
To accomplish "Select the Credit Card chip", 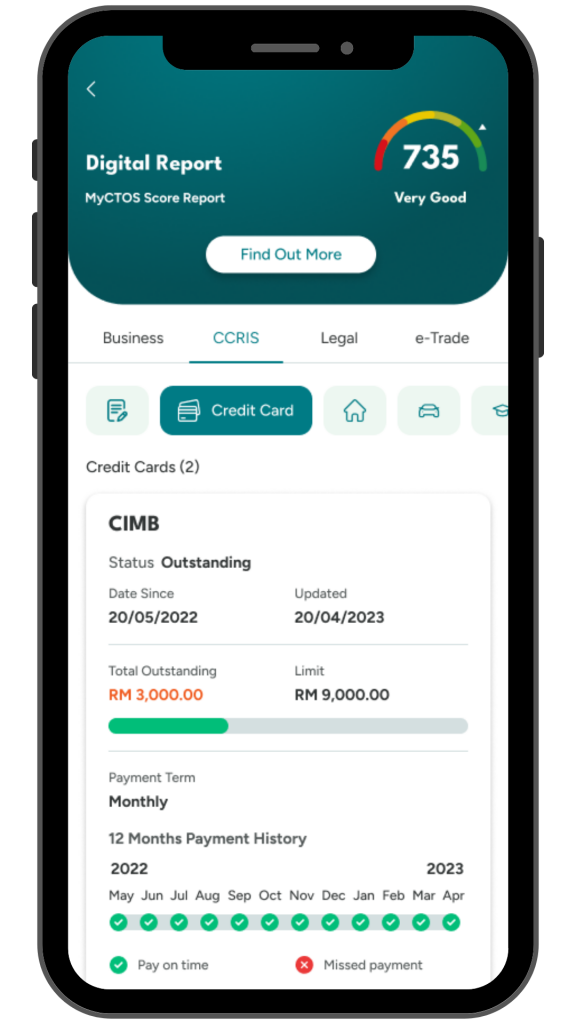I will click(x=236, y=410).
